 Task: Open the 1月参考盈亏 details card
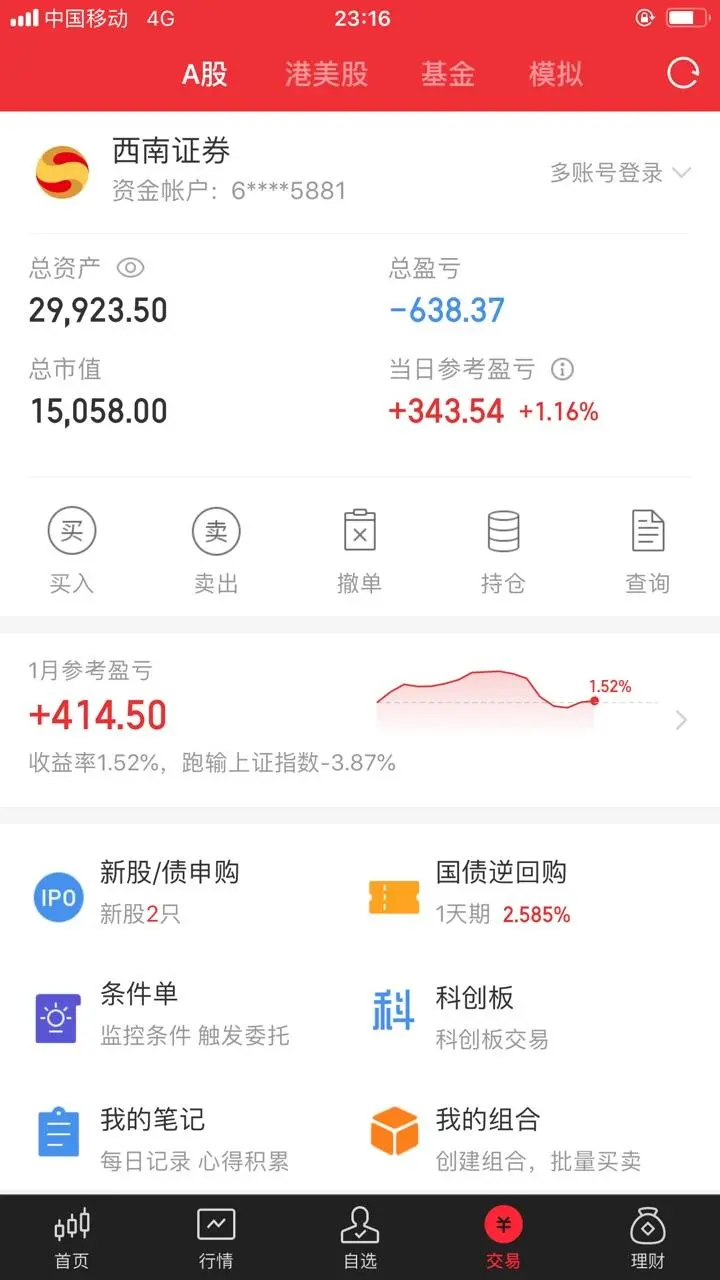click(360, 719)
